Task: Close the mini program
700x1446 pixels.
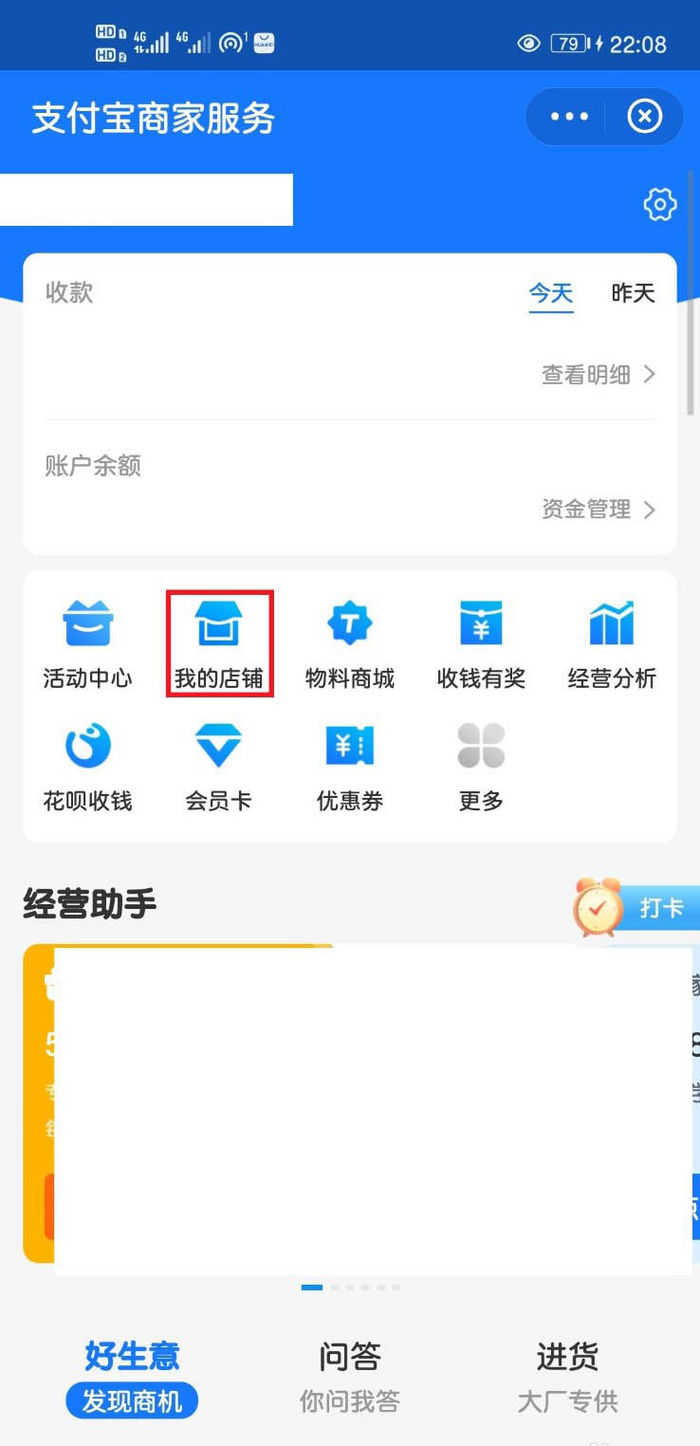Action: (x=645, y=117)
